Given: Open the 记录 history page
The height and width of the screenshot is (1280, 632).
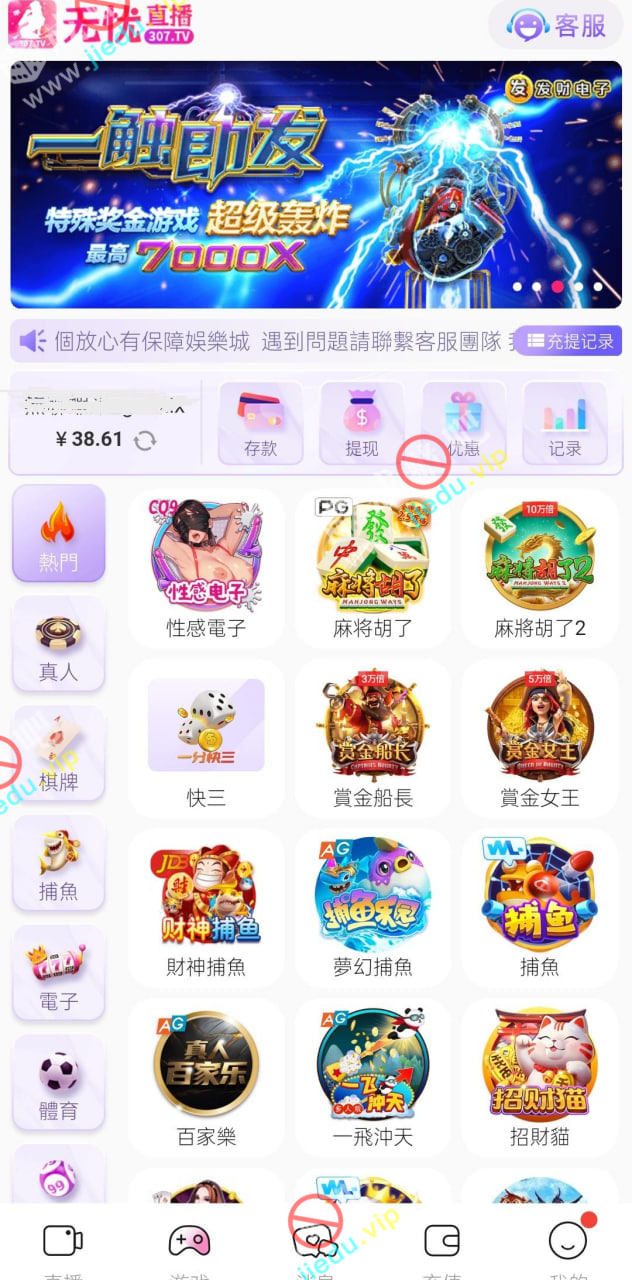Looking at the screenshot, I should point(565,424).
